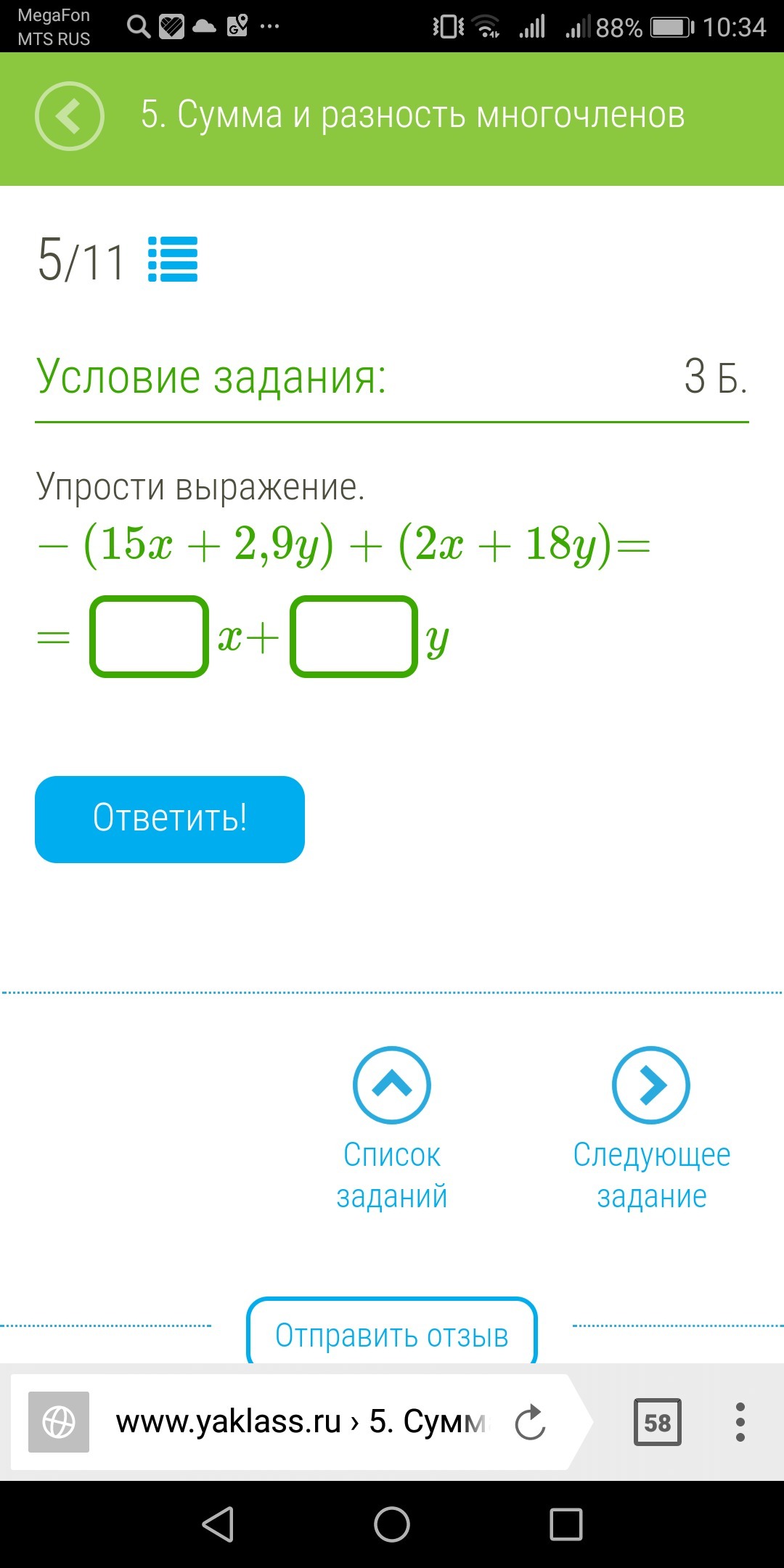Open recent apps from the navigation bar

coord(566,1524)
